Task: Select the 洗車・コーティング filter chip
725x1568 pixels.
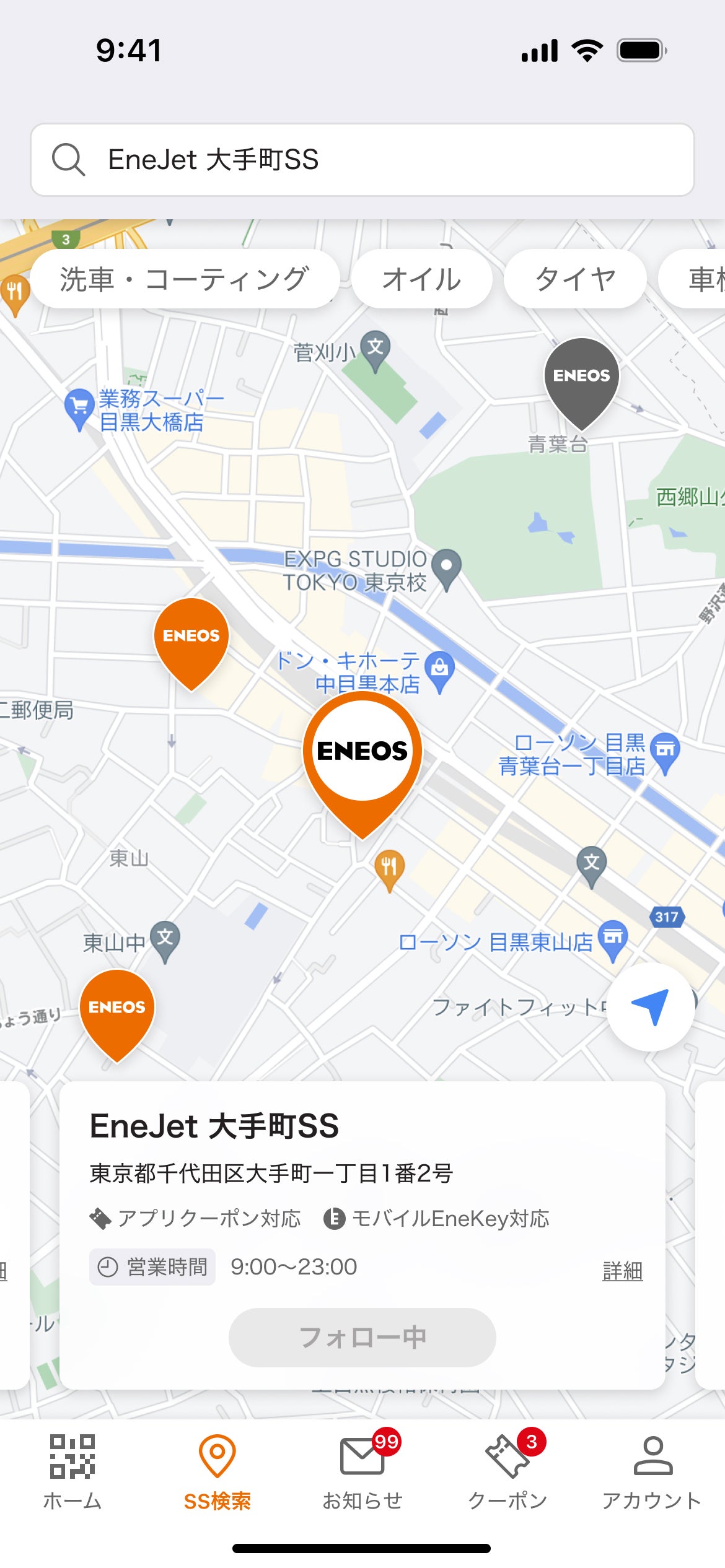Action: (x=185, y=279)
